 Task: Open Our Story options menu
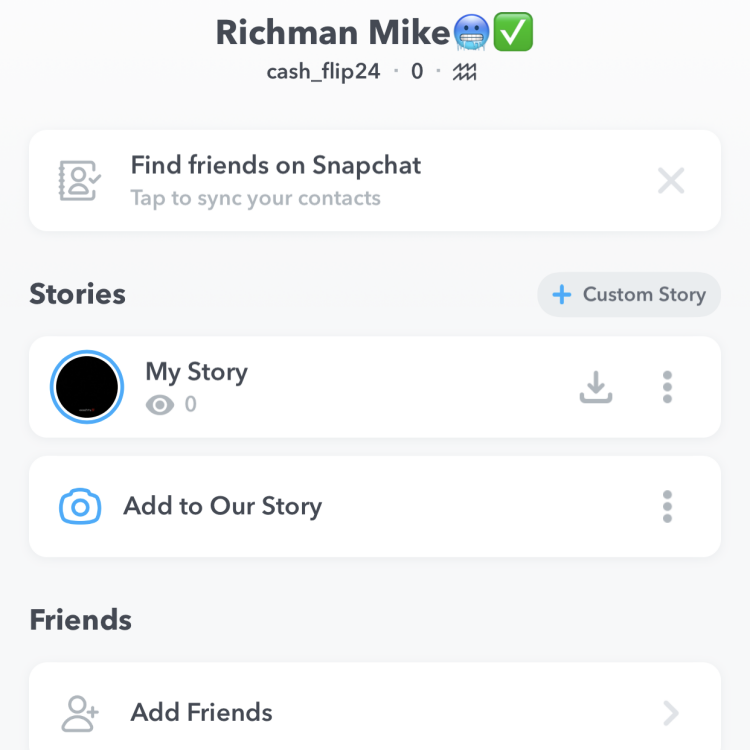[x=668, y=507]
